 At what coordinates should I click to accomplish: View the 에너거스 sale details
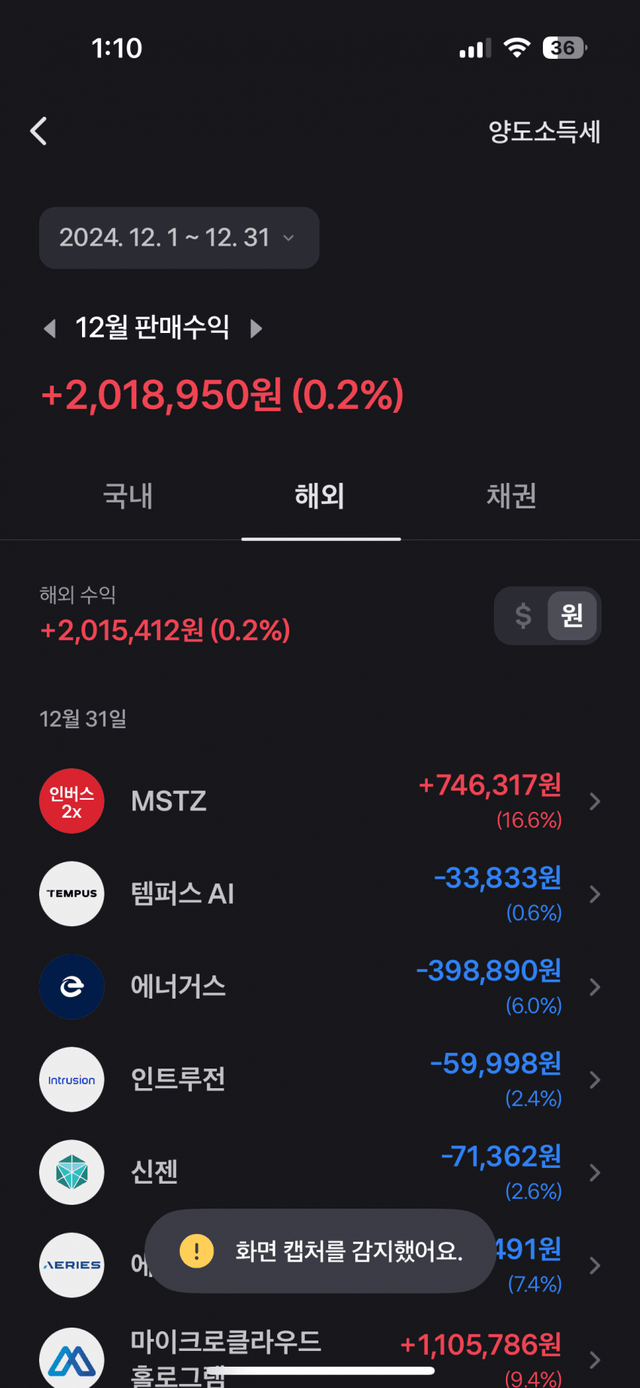click(x=320, y=987)
